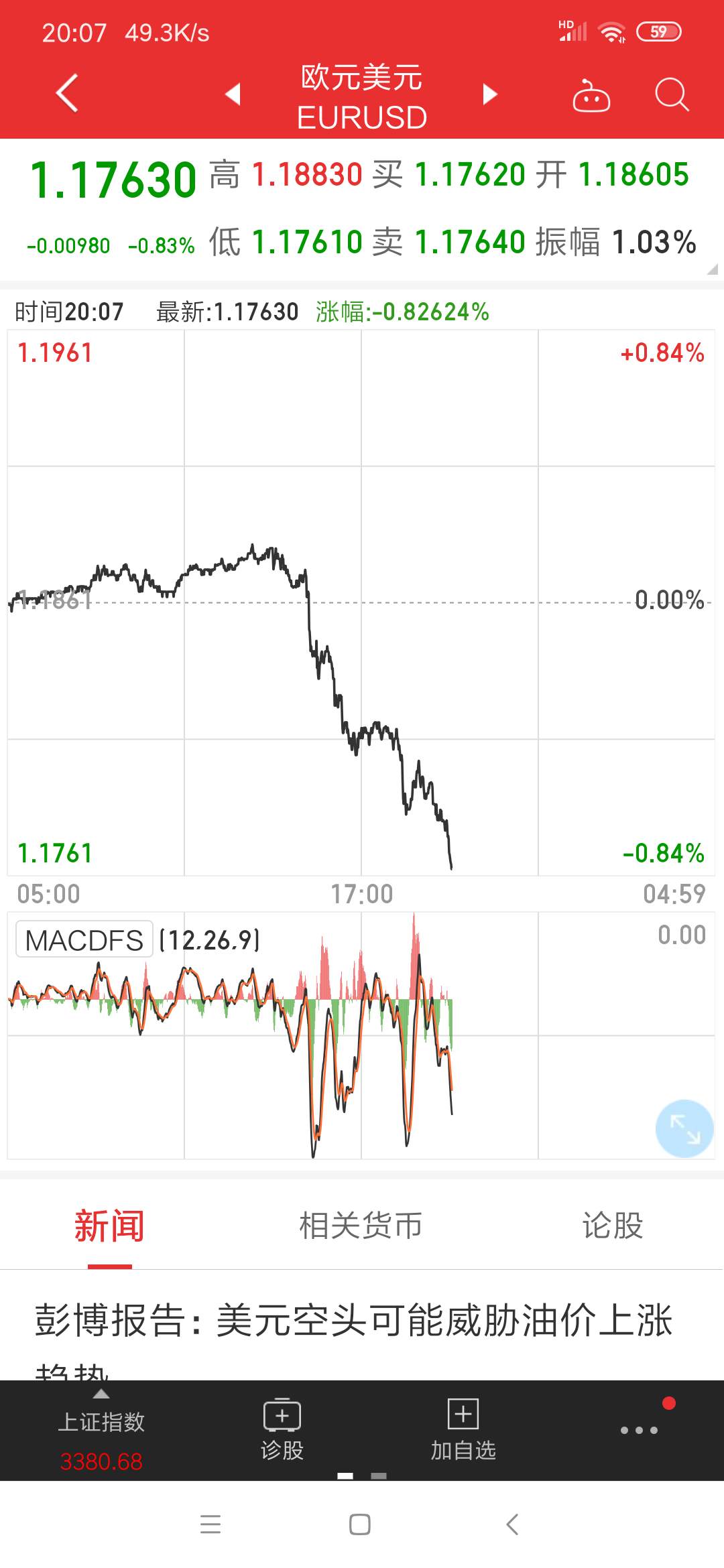Viewport: 724px width, 1568px height.
Task: Change the MACDFS indicator
Action: (x=84, y=940)
